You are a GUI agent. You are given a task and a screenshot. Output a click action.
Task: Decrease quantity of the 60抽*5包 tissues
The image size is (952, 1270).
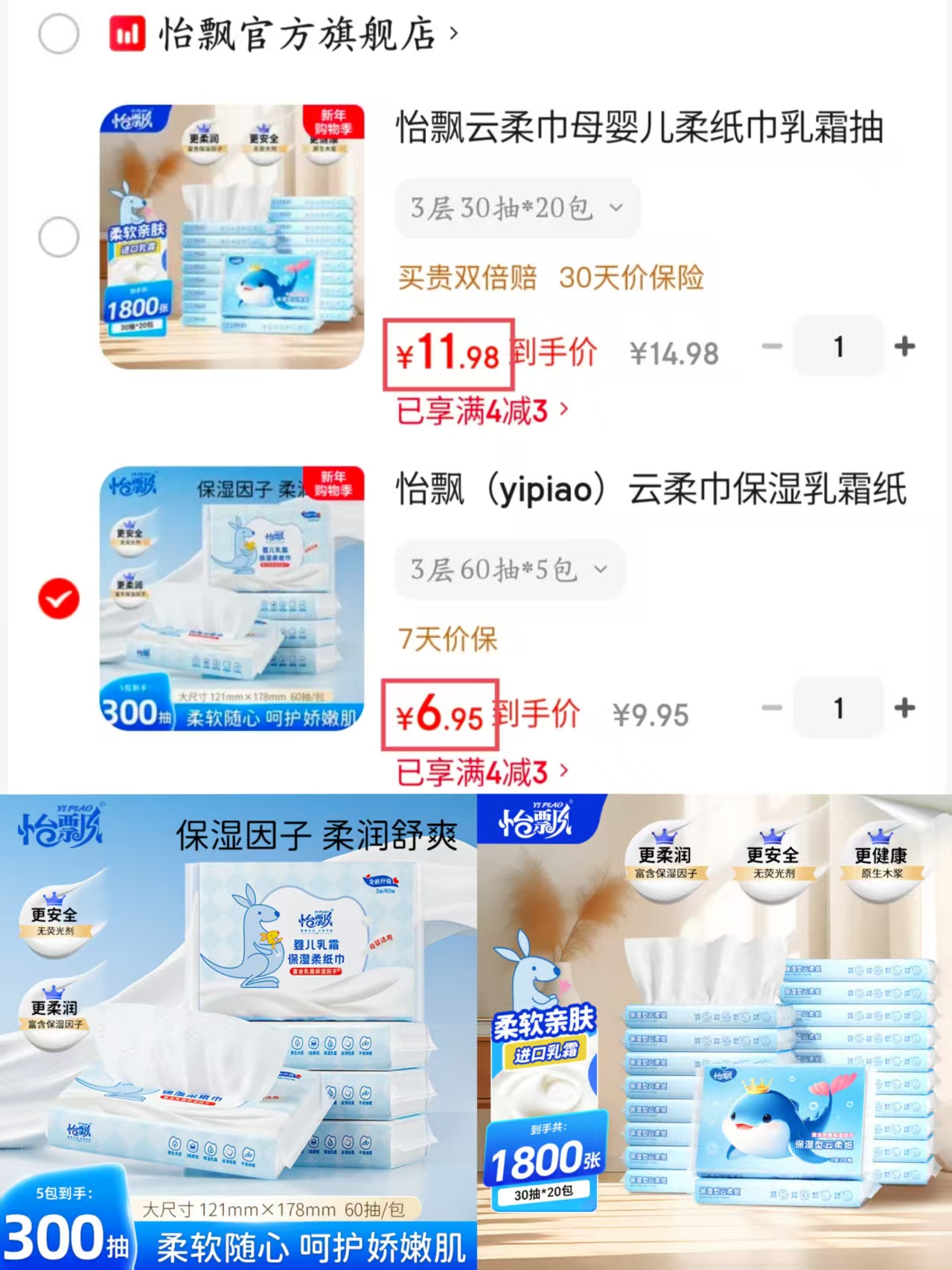[771, 708]
